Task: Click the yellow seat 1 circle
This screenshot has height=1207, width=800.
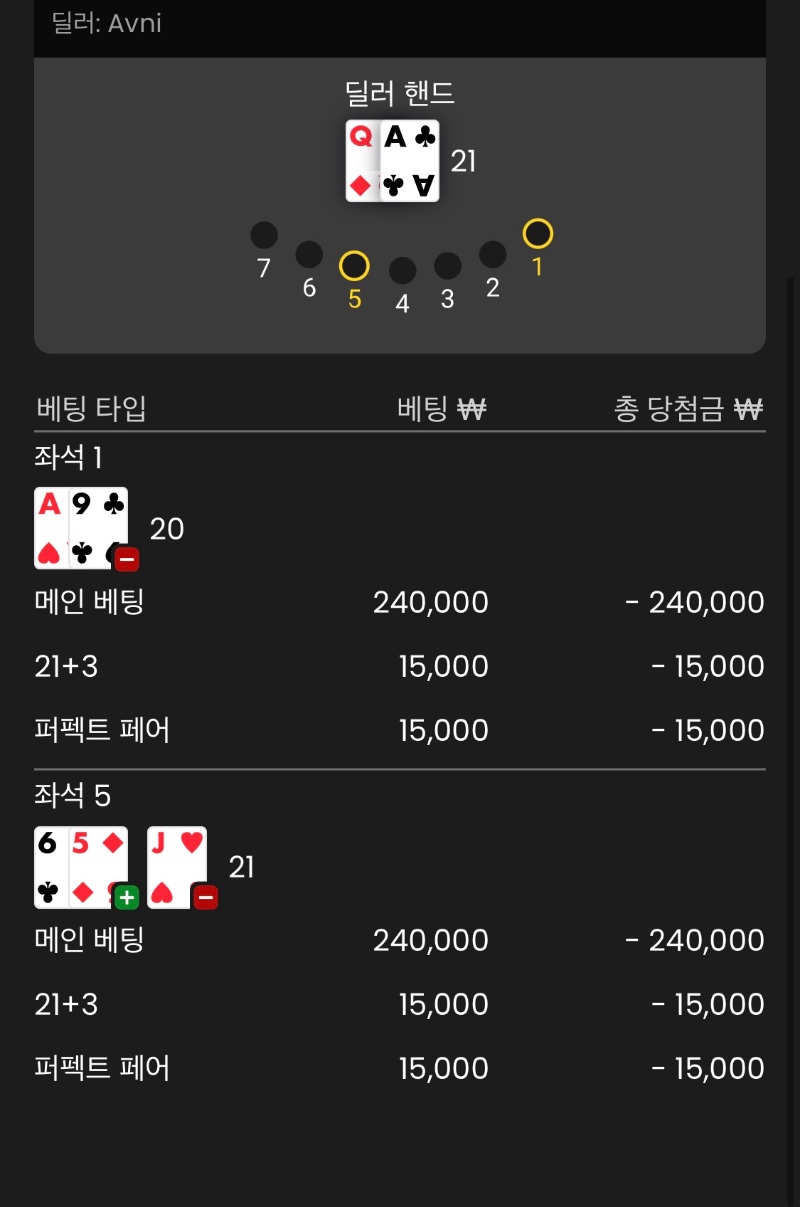Action: click(537, 232)
